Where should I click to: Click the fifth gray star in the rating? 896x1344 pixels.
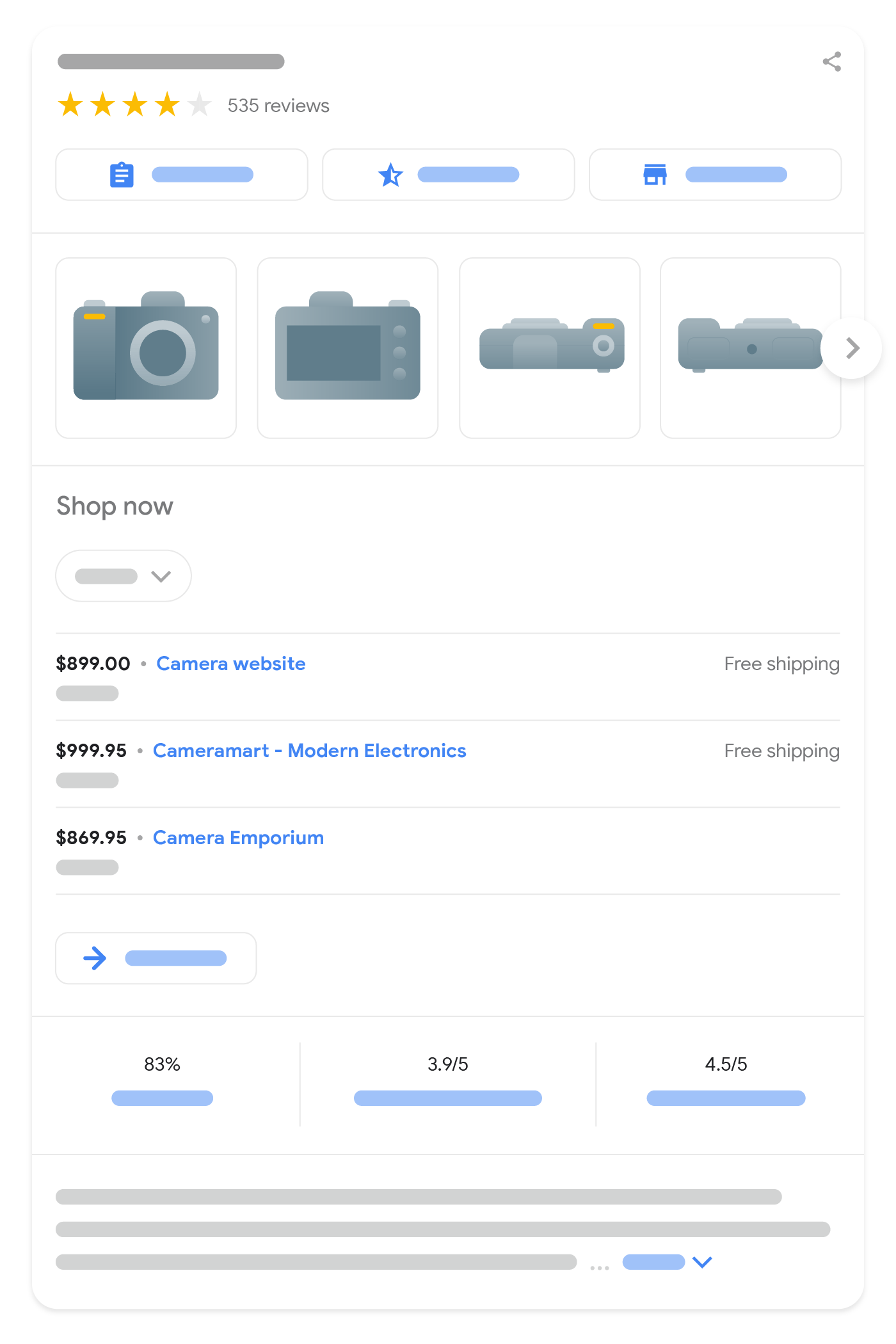[200, 104]
